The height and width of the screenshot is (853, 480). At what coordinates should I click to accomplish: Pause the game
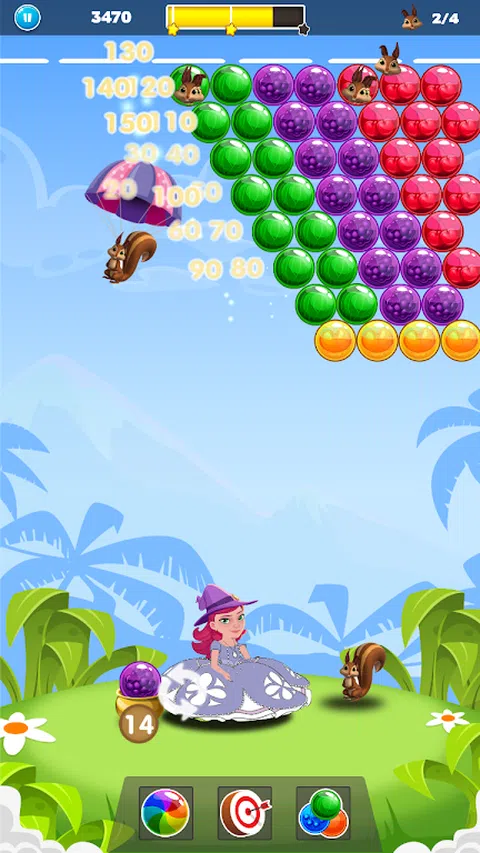pyautogui.click(x=27, y=18)
